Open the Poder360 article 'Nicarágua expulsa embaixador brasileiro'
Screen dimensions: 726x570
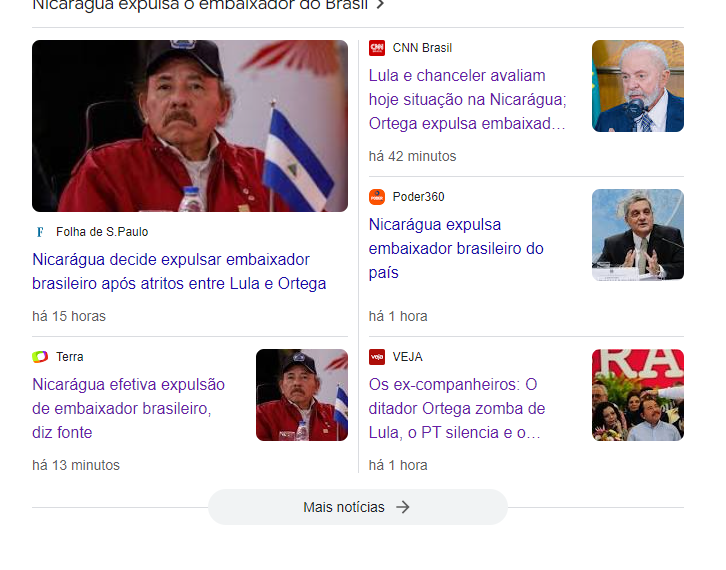click(x=455, y=248)
